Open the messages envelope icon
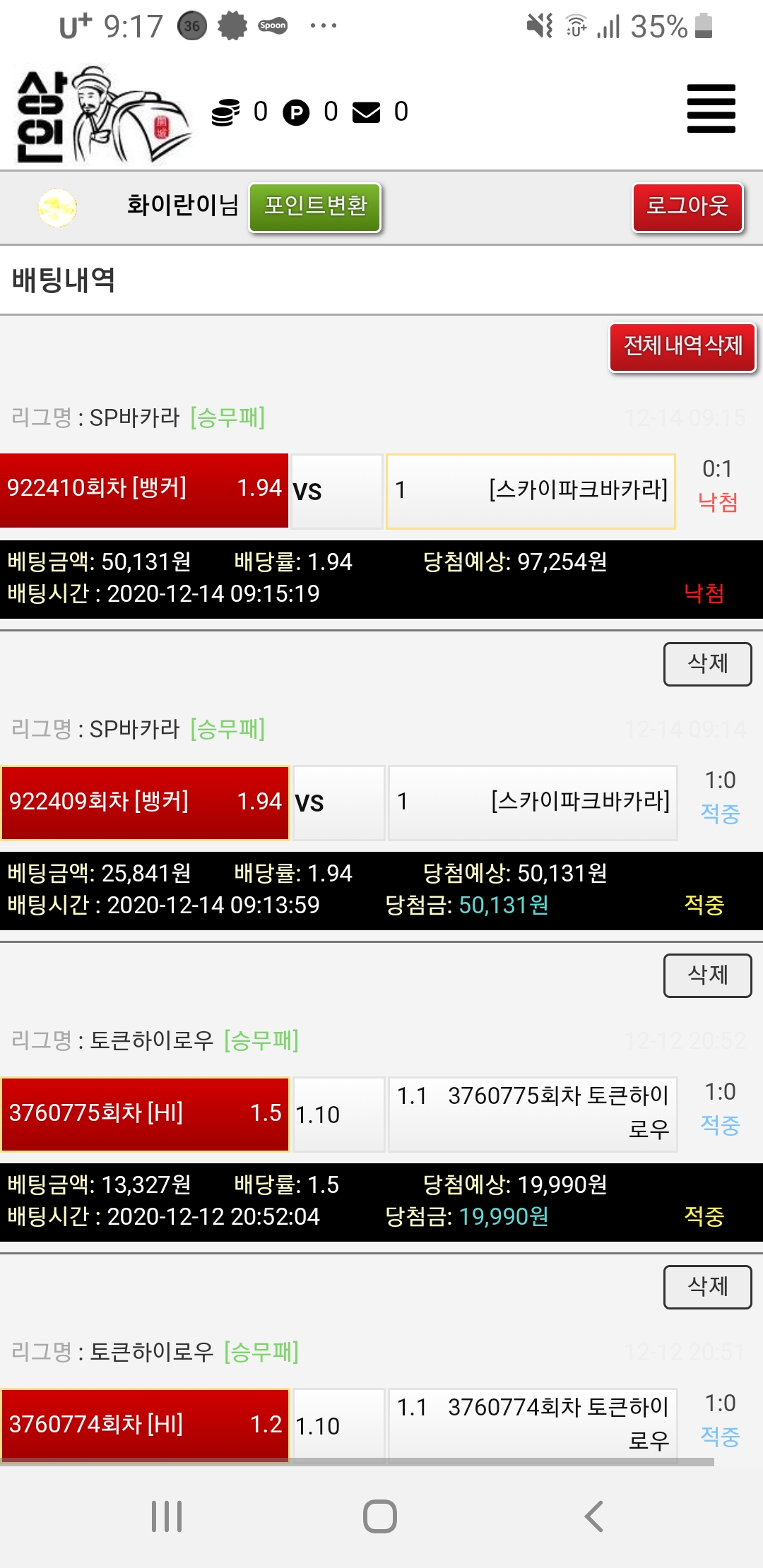This screenshot has height=1568, width=763. 366,112
